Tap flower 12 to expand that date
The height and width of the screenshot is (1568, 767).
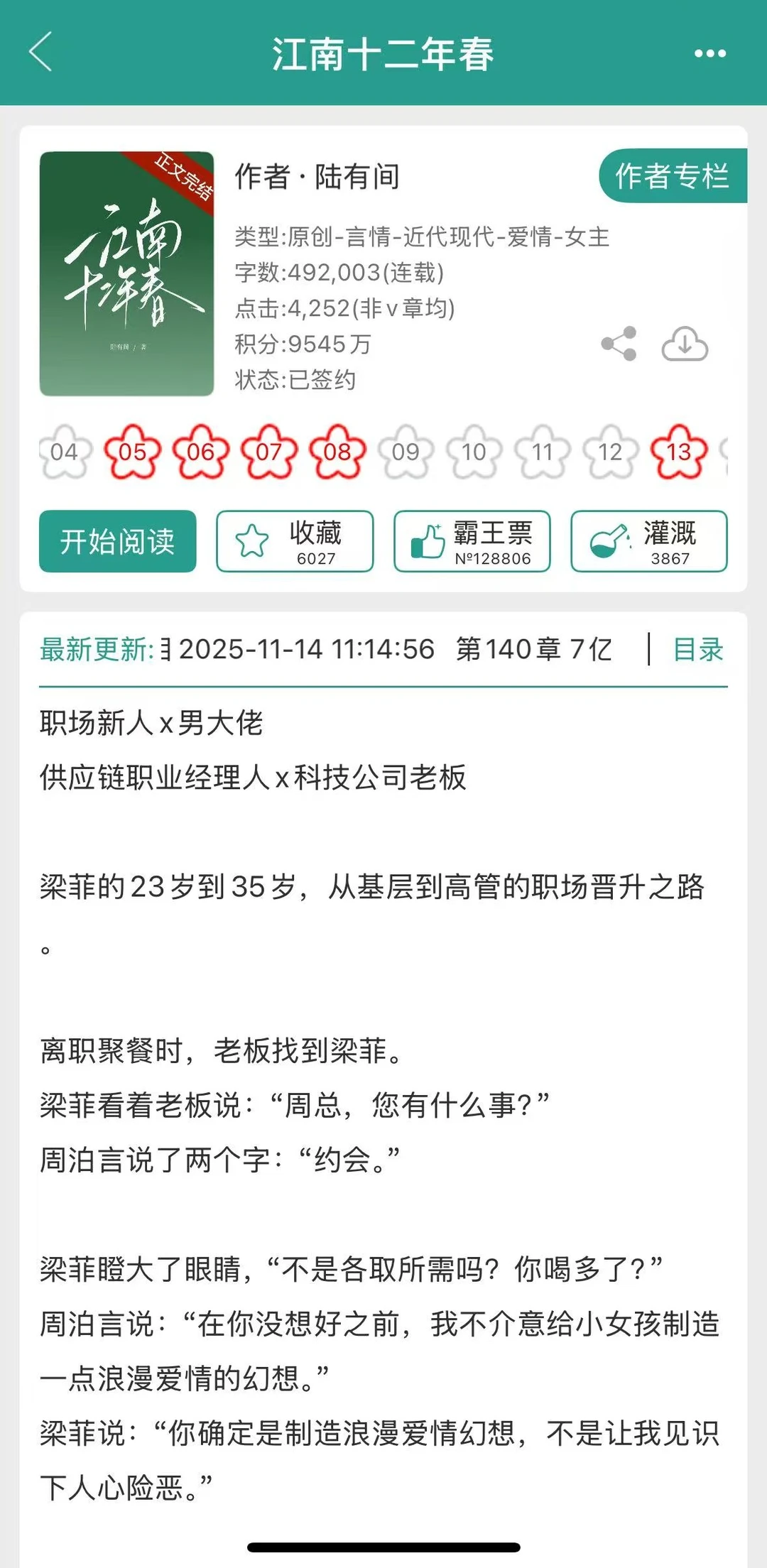click(610, 451)
